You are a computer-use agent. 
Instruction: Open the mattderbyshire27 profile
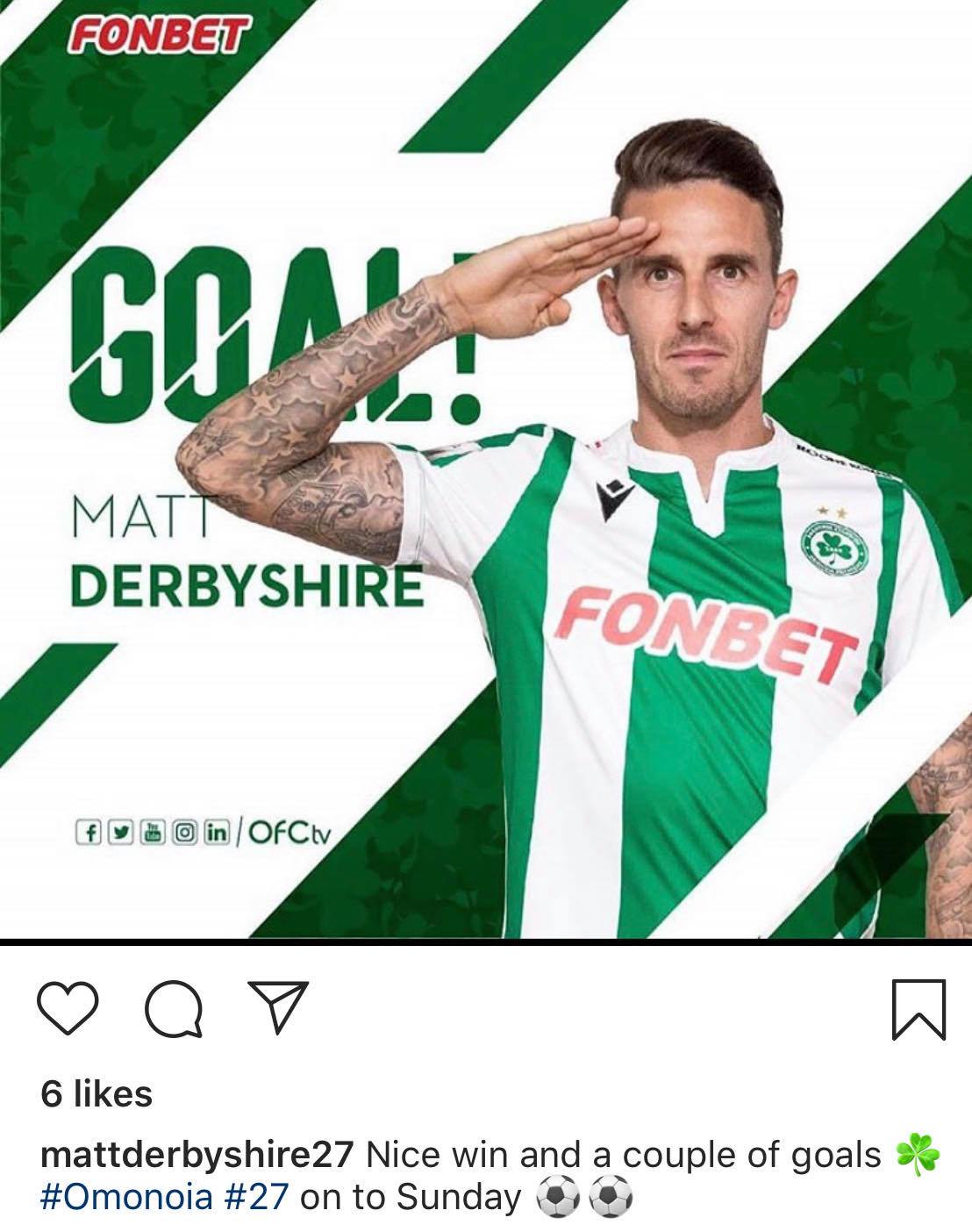pyautogui.click(x=197, y=1156)
